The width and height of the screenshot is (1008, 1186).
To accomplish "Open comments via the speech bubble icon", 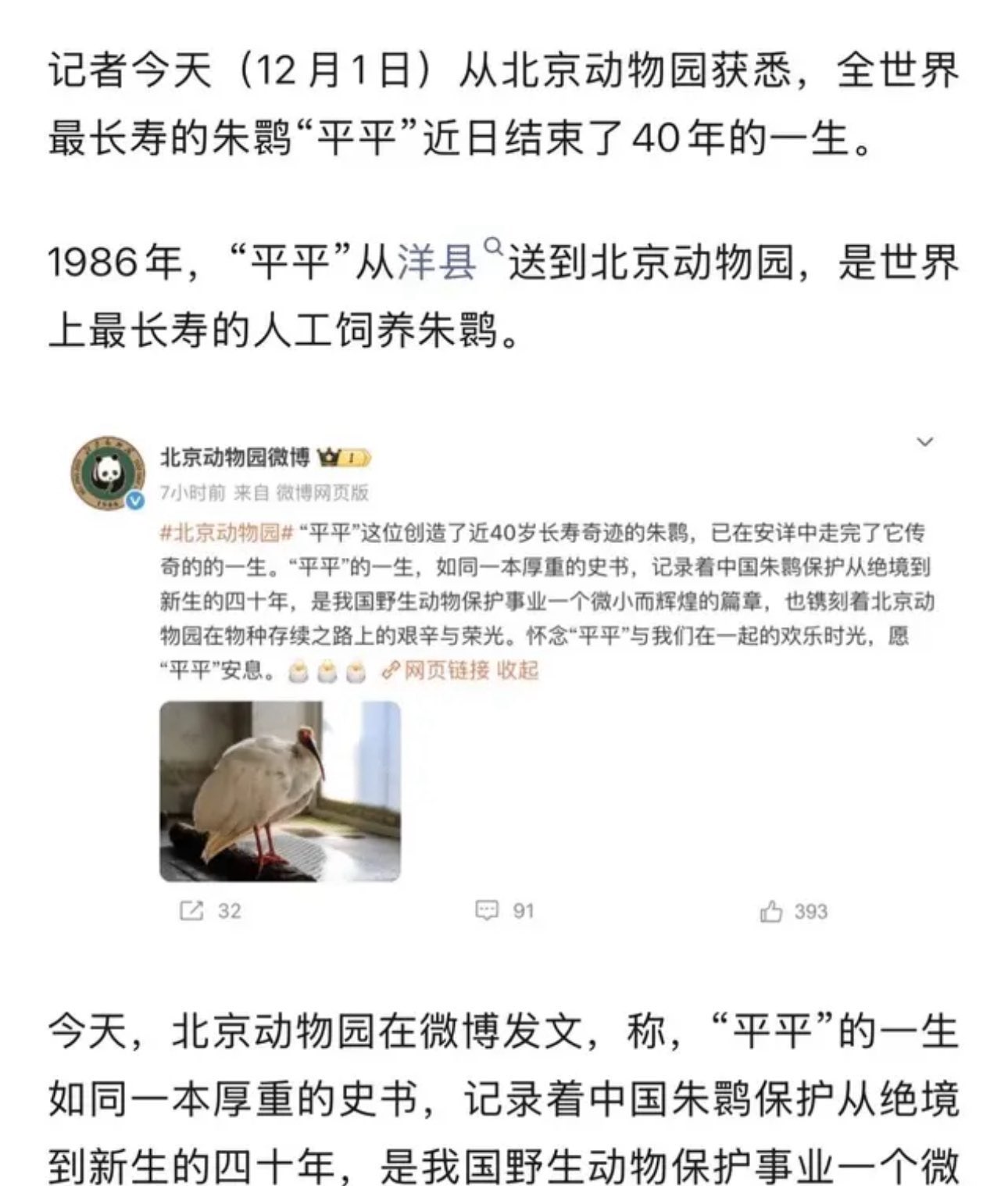I will [487, 909].
